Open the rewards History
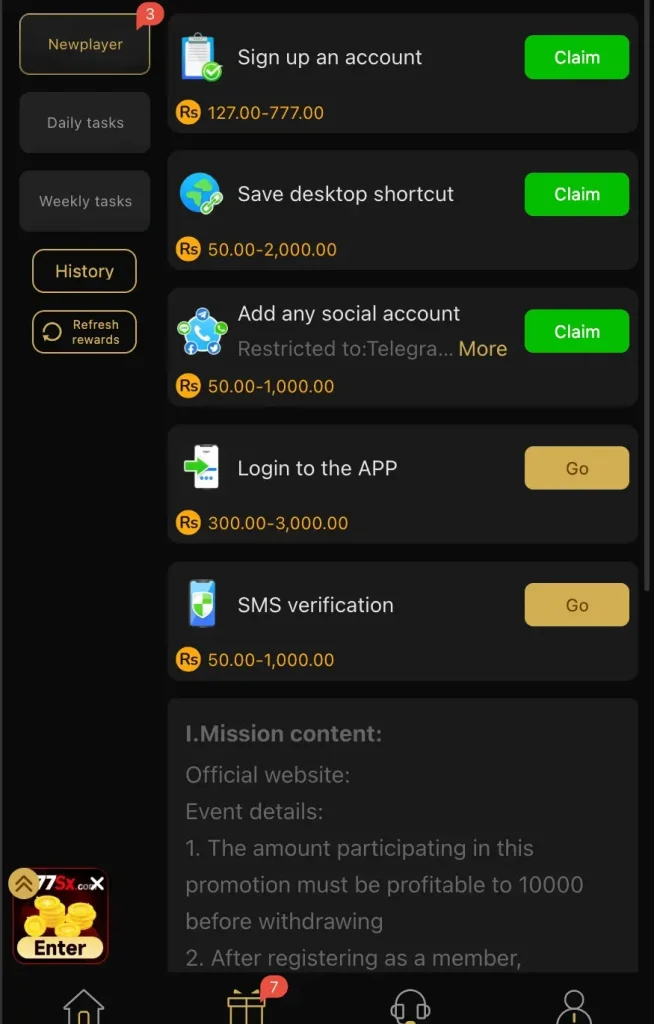 point(84,271)
